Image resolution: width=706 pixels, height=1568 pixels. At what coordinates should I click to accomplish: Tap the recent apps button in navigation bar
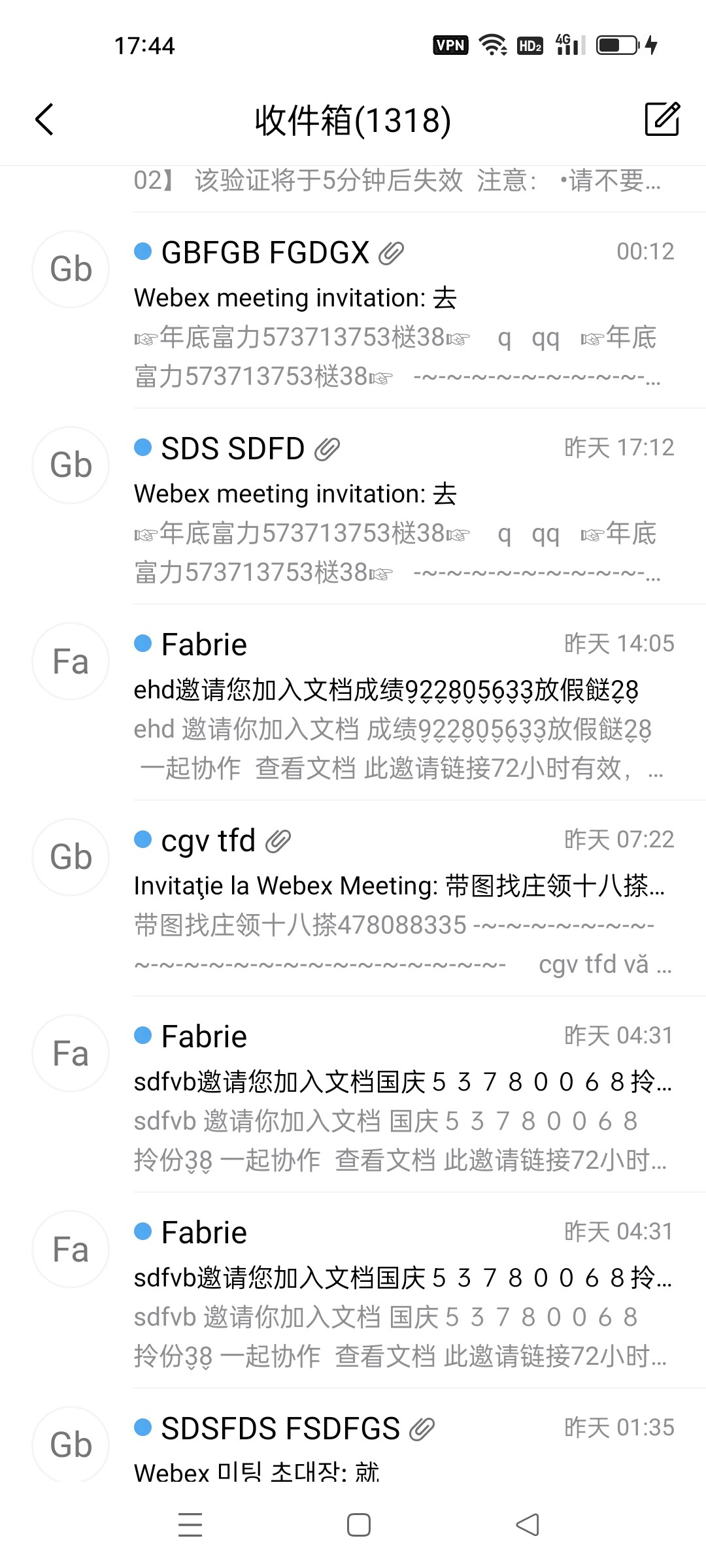pos(189,1524)
